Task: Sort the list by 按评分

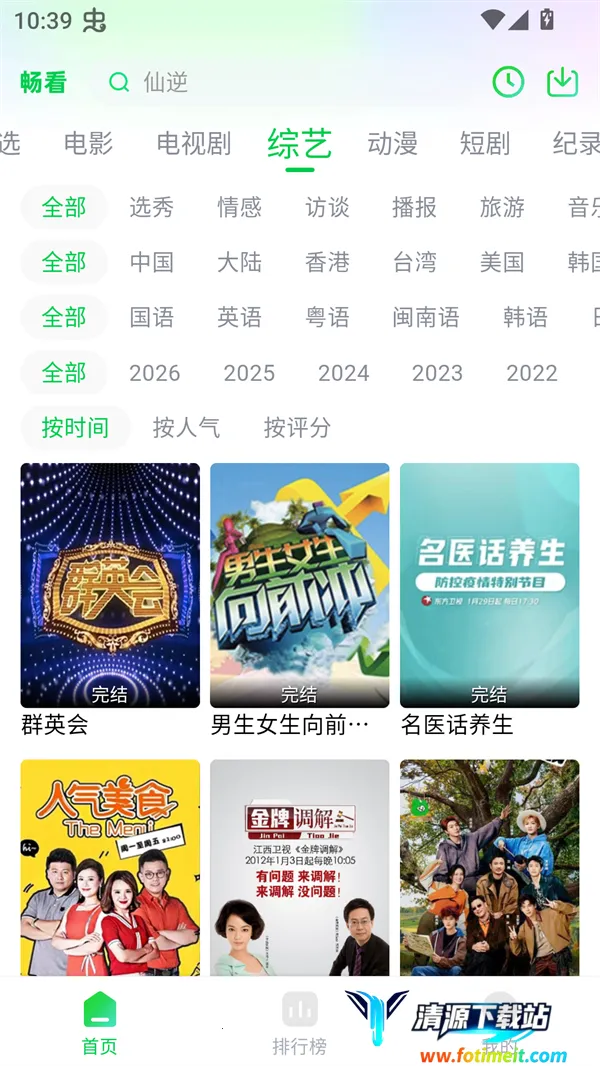Action: 297,428
